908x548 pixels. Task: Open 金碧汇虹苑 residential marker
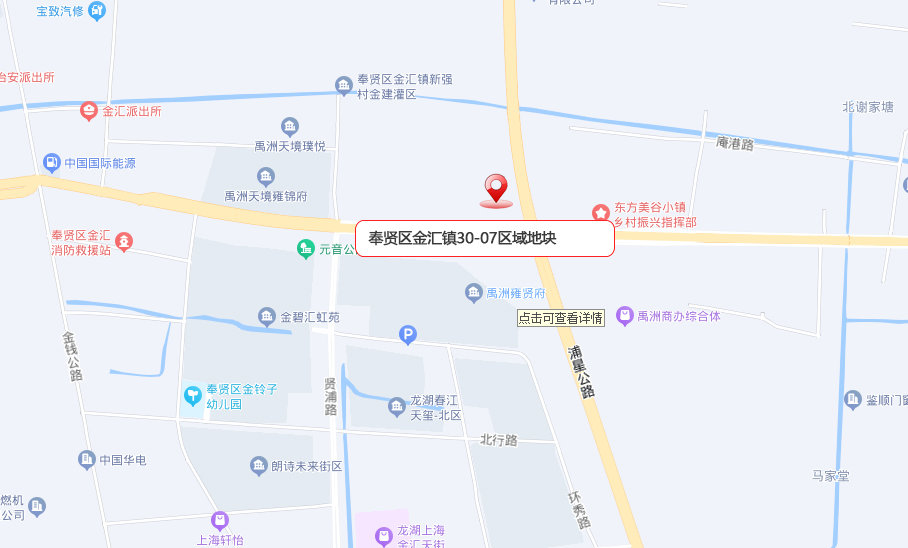[x=267, y=317]
